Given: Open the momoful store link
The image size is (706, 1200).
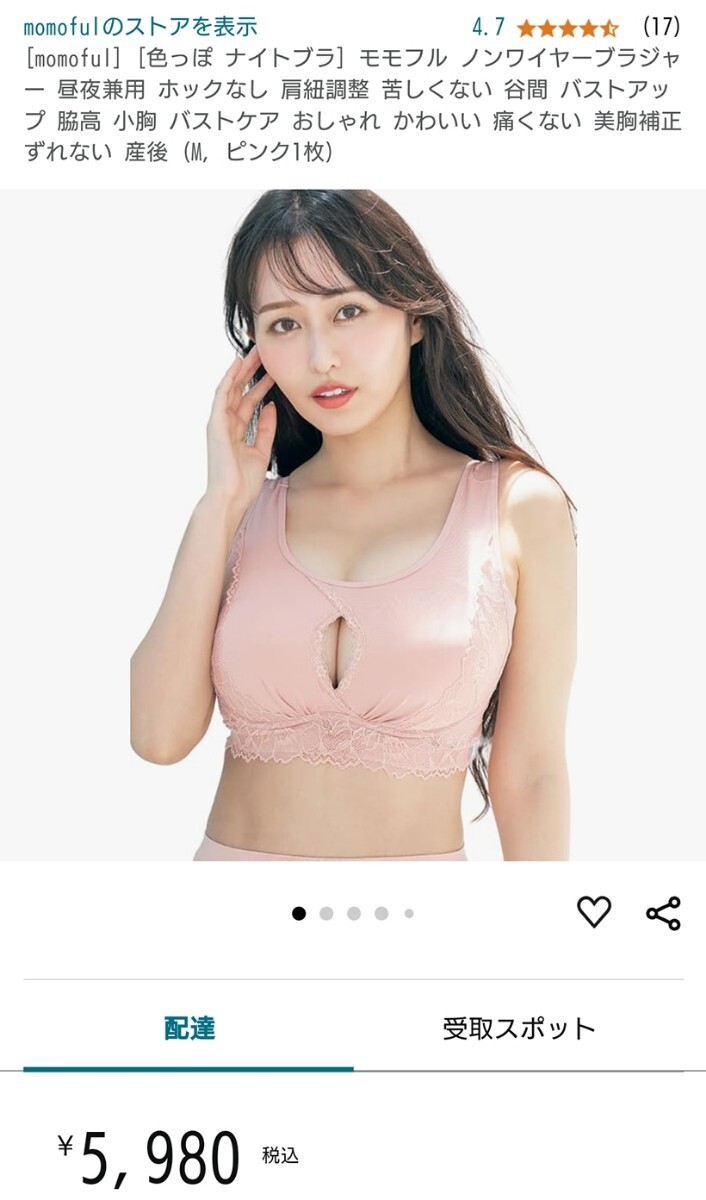Looking at the screenshot, I should pyautogui.click(x=140, y=26).
